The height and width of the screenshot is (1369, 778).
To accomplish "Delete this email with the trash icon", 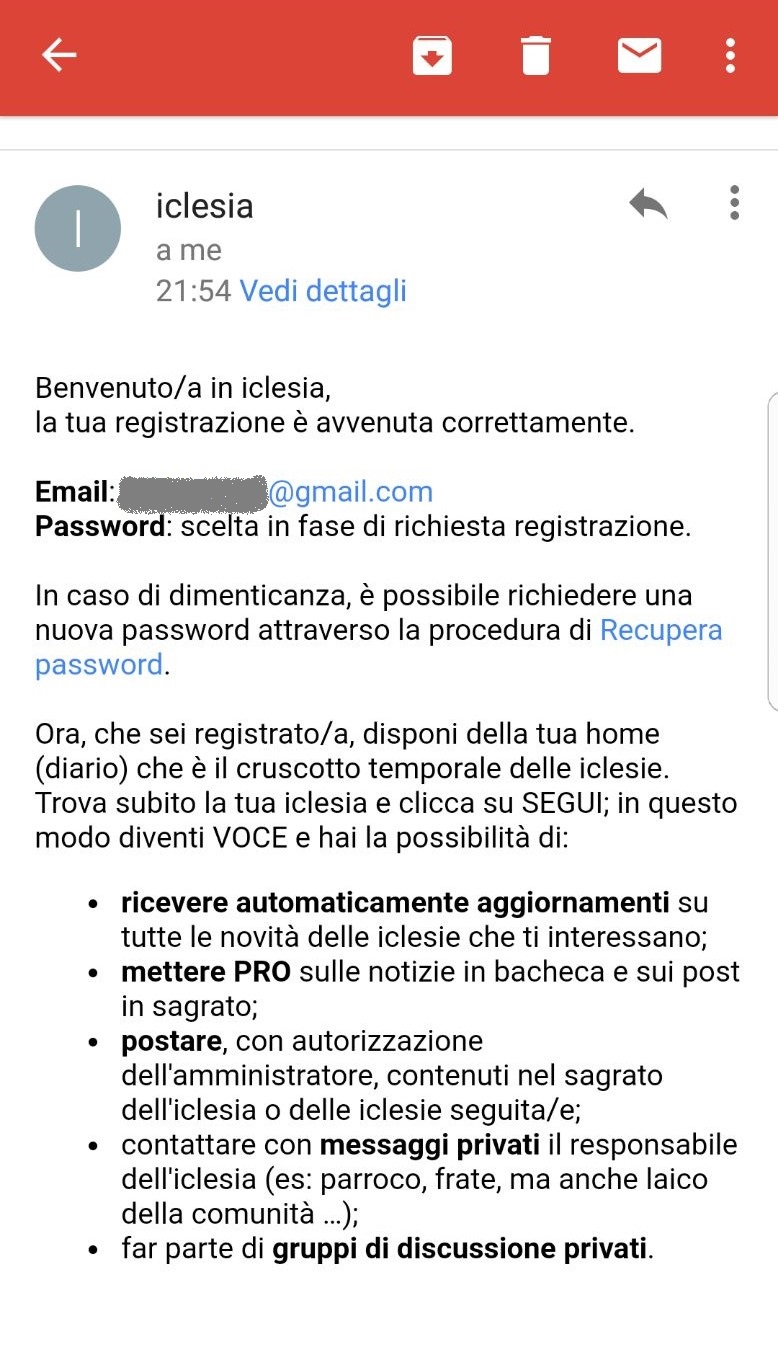I will tap(535, 55).
